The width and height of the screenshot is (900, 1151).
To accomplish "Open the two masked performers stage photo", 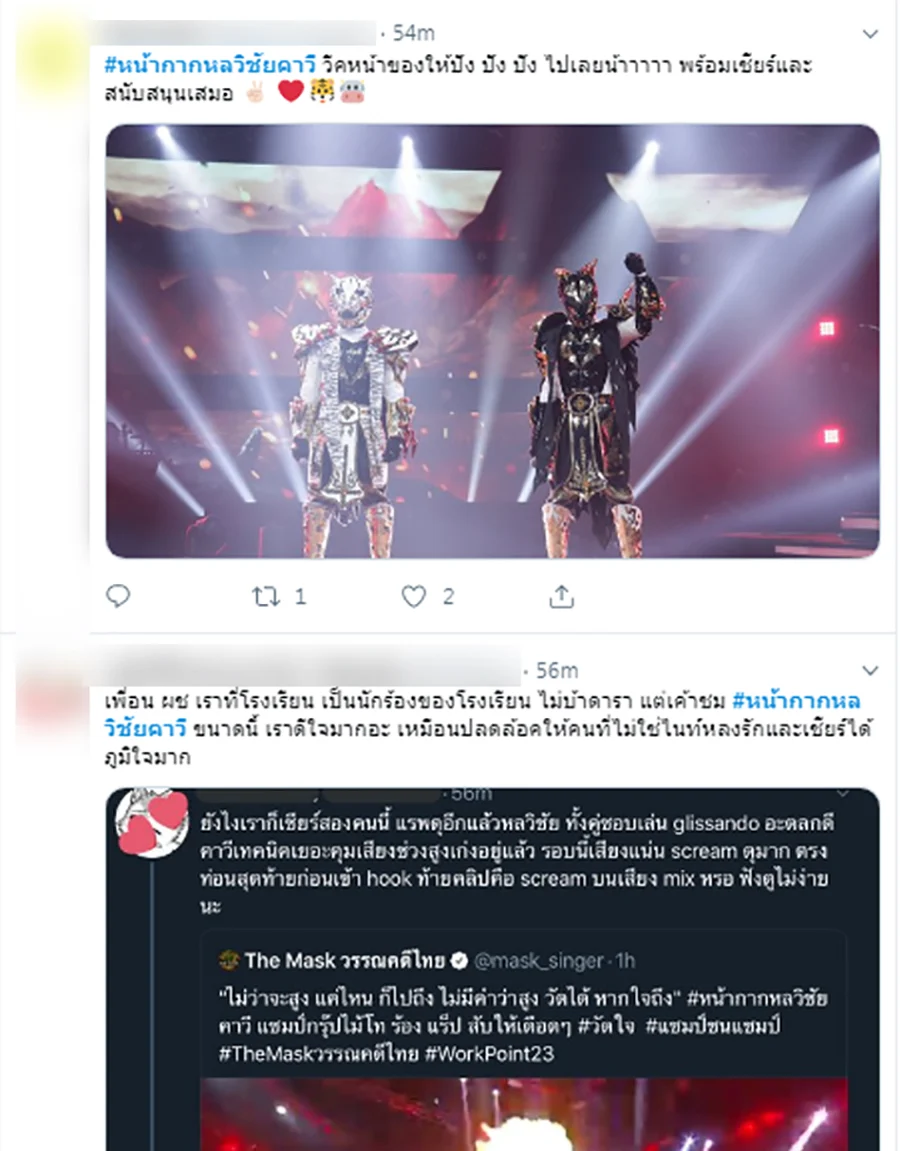I will point(492,340).
